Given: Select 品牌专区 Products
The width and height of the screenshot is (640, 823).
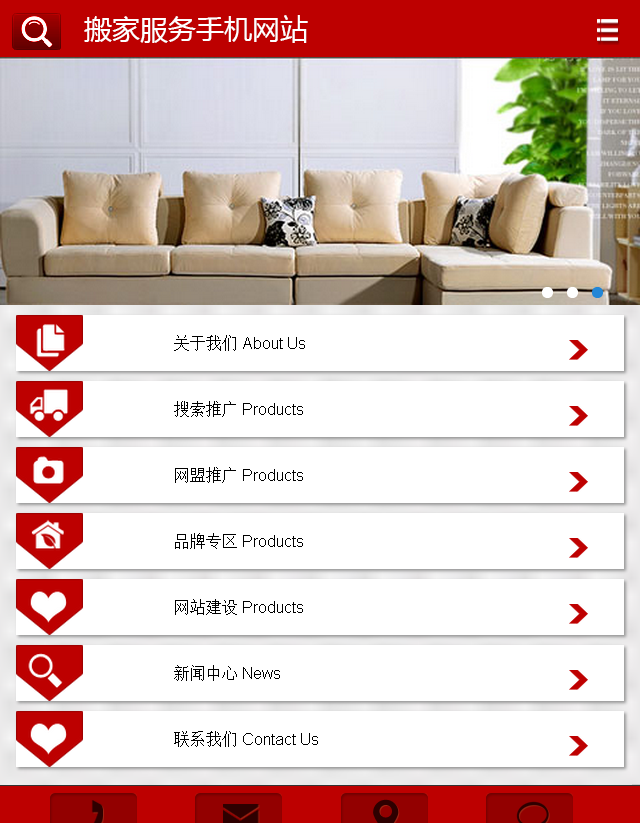Looking at the screenshot, I should coord(320,541).
